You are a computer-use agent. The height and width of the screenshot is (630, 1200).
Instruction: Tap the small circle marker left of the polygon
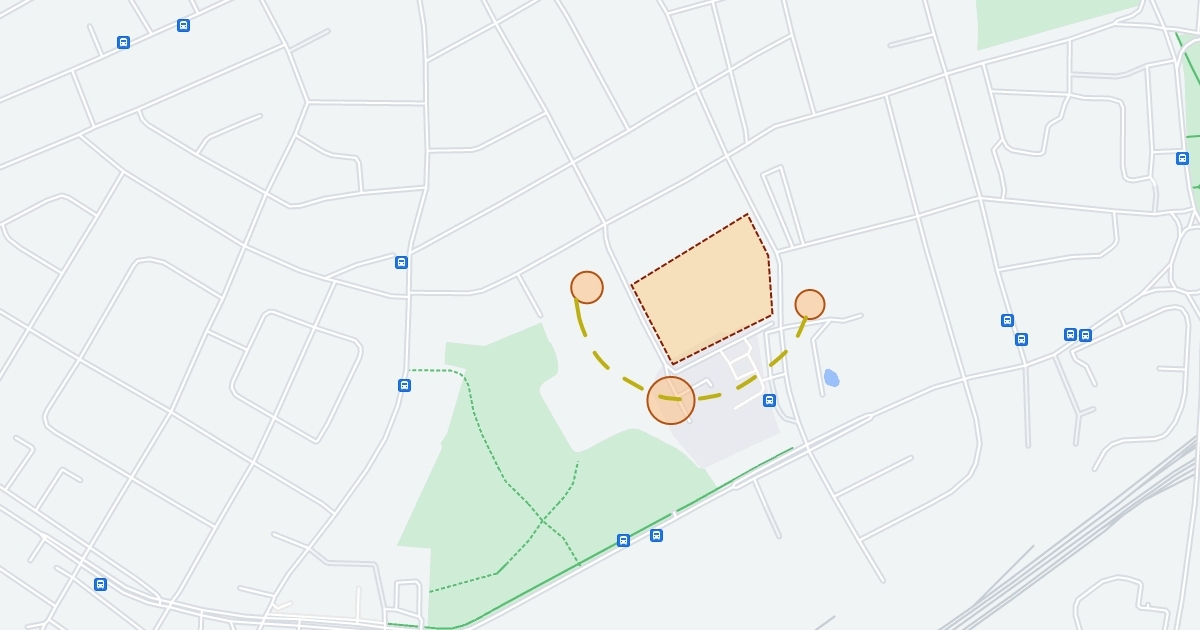587,287
